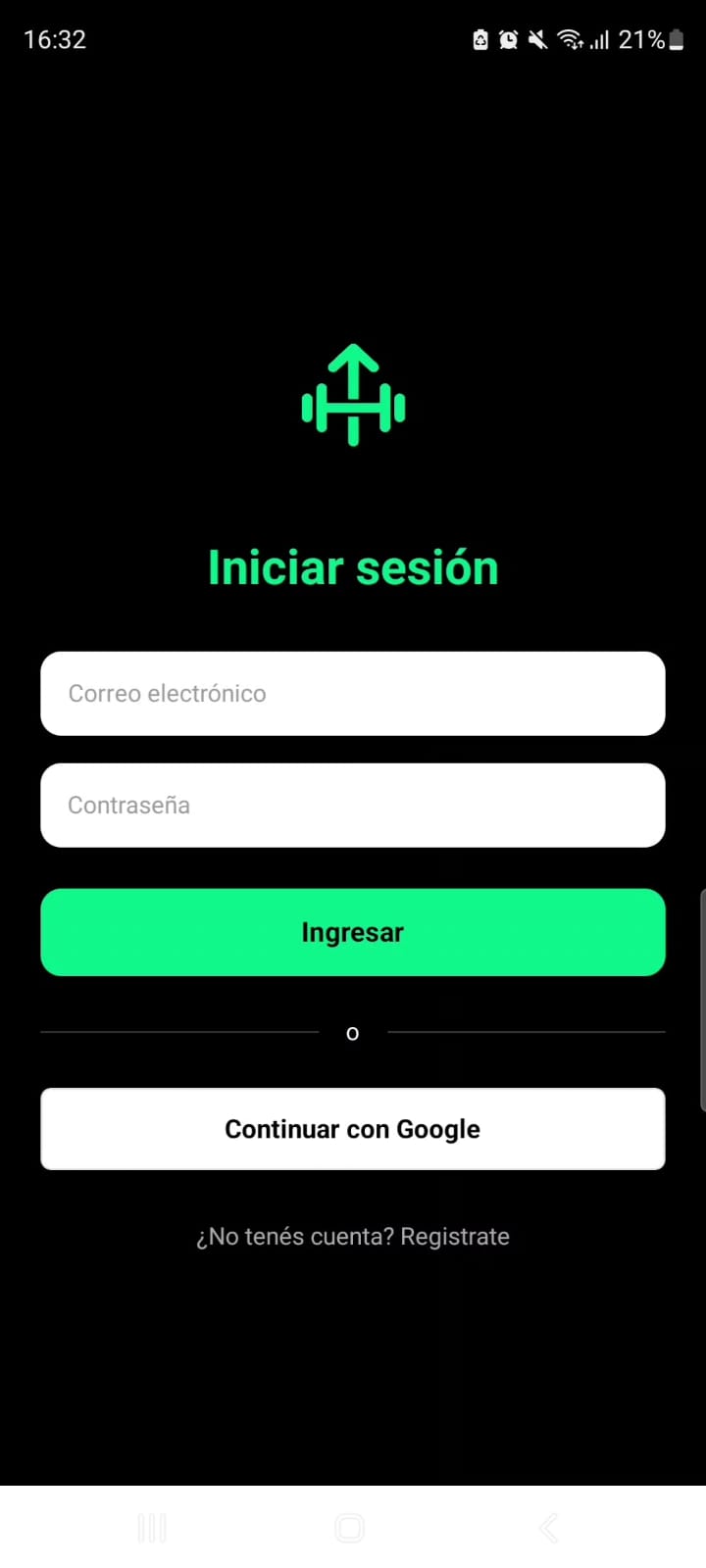Tap the 16:32 clock display

(54, 39)
